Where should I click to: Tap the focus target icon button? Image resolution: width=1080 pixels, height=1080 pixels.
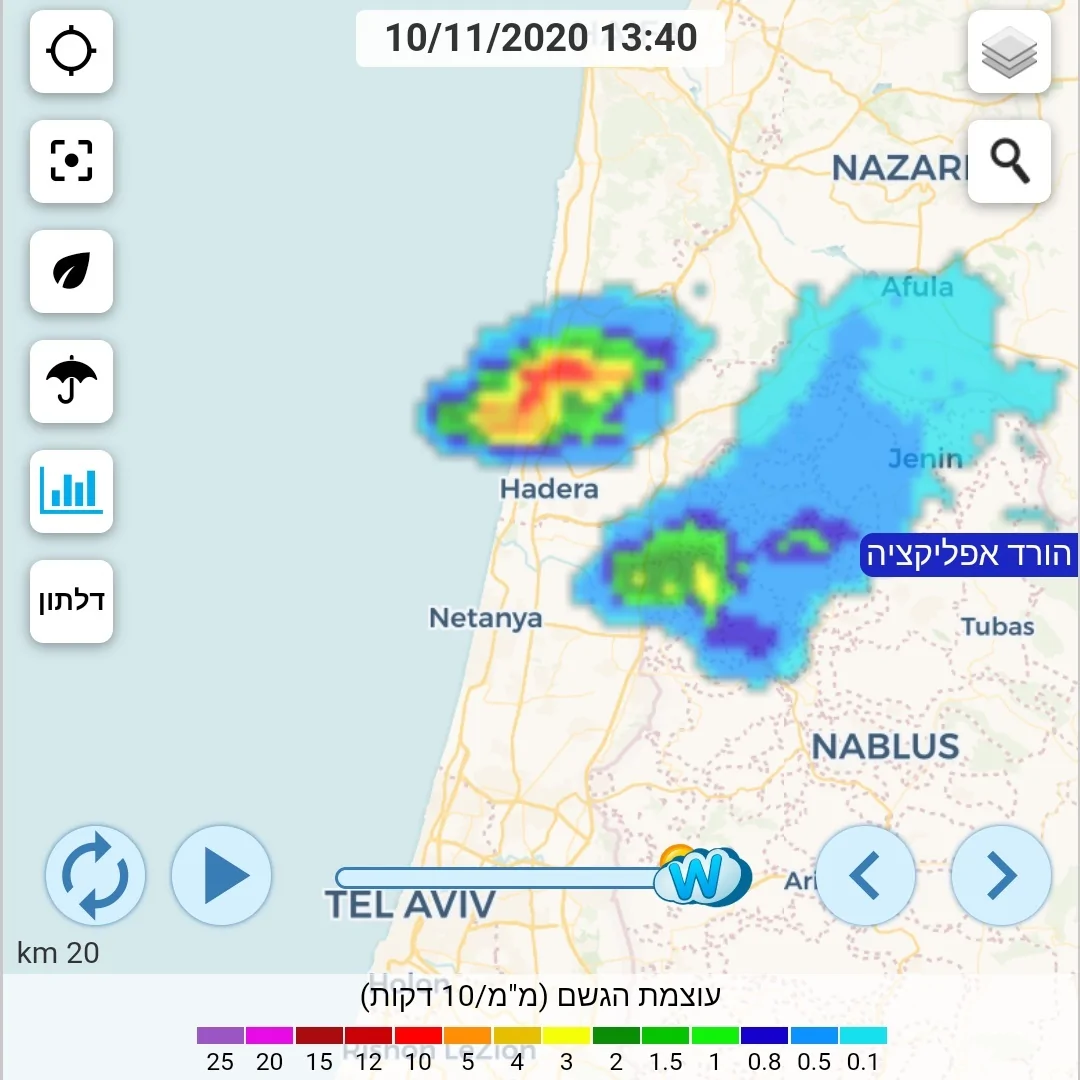coord(71,161)
